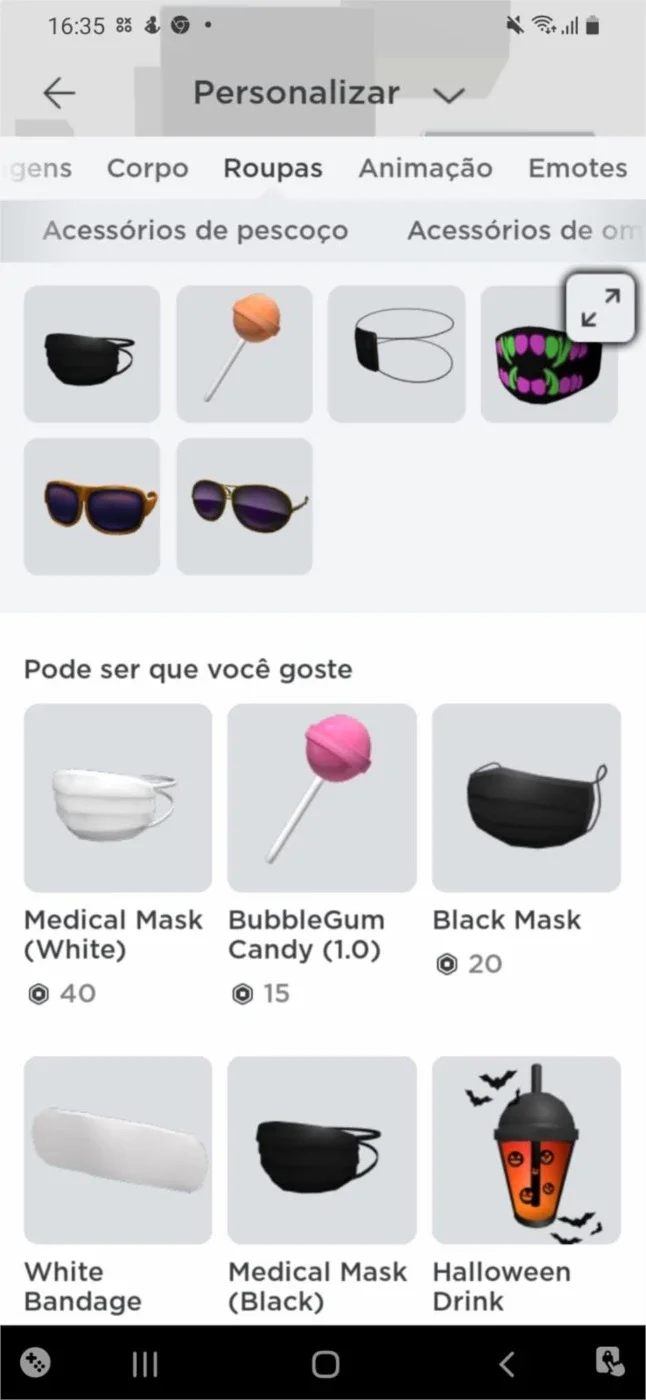Image resolution: width=646 pixels, height=1400 pixels.
Task: Select the Roupas tab
Action: pyautogui.click(x=273, y=168)
